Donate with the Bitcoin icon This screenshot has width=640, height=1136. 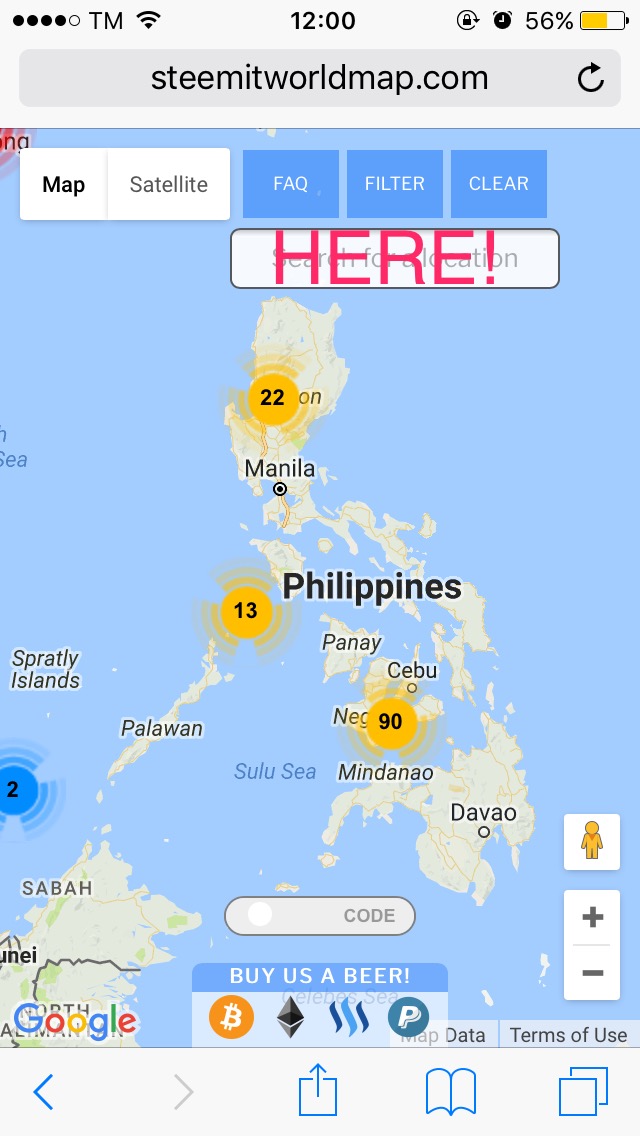(x=231, y=1018)
